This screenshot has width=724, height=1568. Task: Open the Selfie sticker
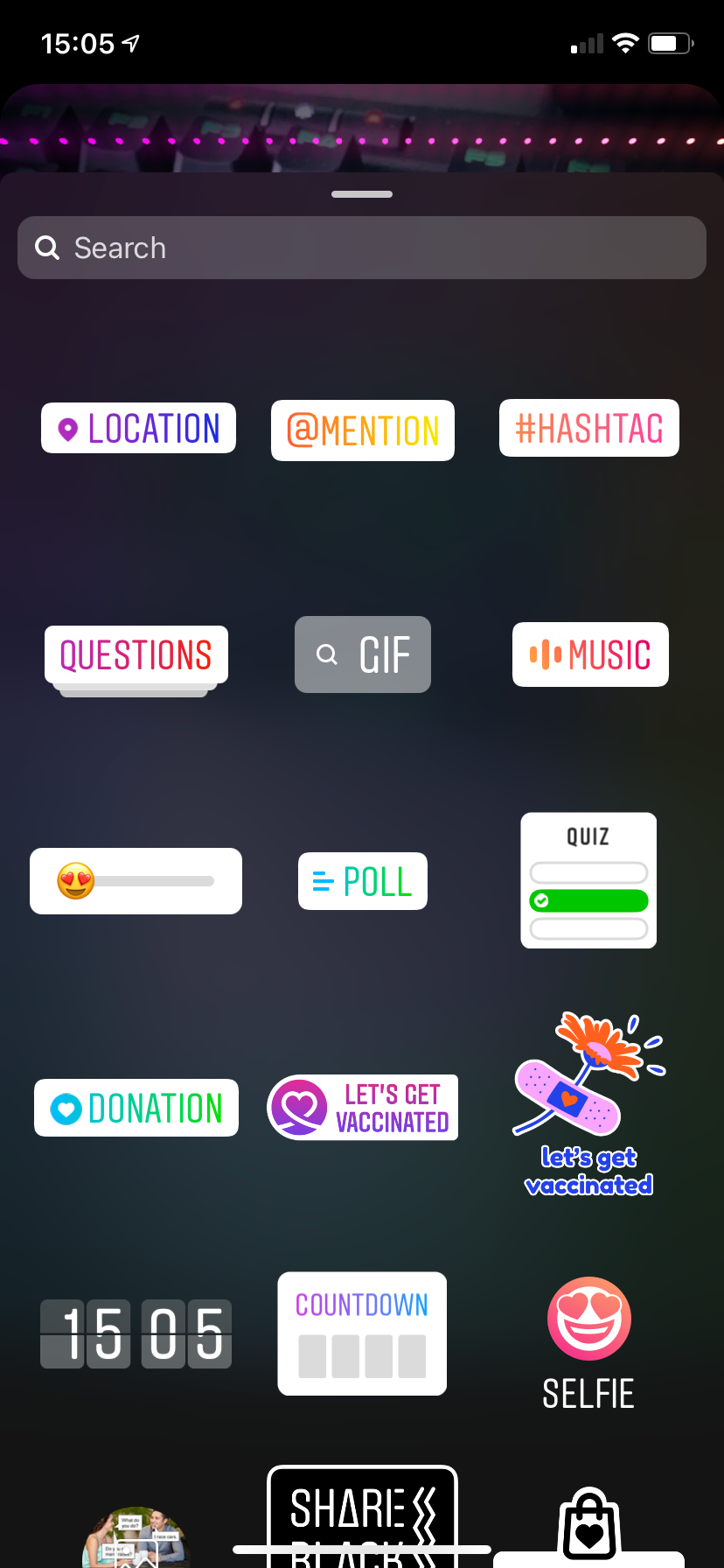588,1342
